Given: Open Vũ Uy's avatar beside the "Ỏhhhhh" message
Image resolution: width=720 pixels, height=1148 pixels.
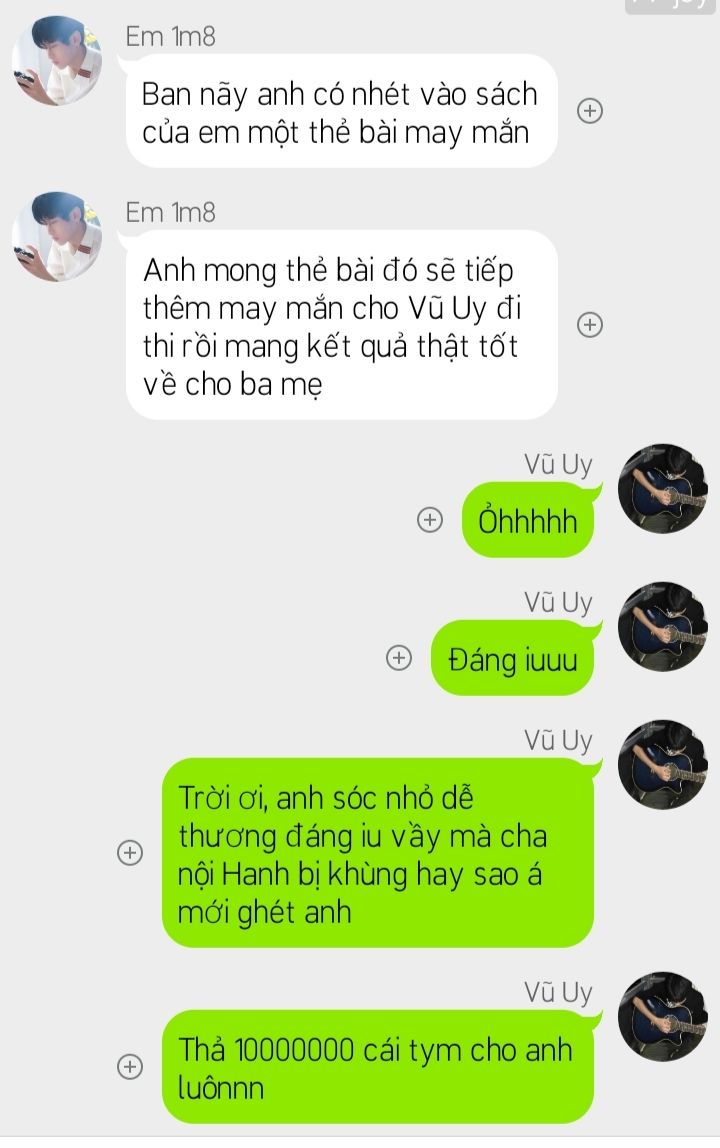Looking at the screenshot, I should click(663, 488).
